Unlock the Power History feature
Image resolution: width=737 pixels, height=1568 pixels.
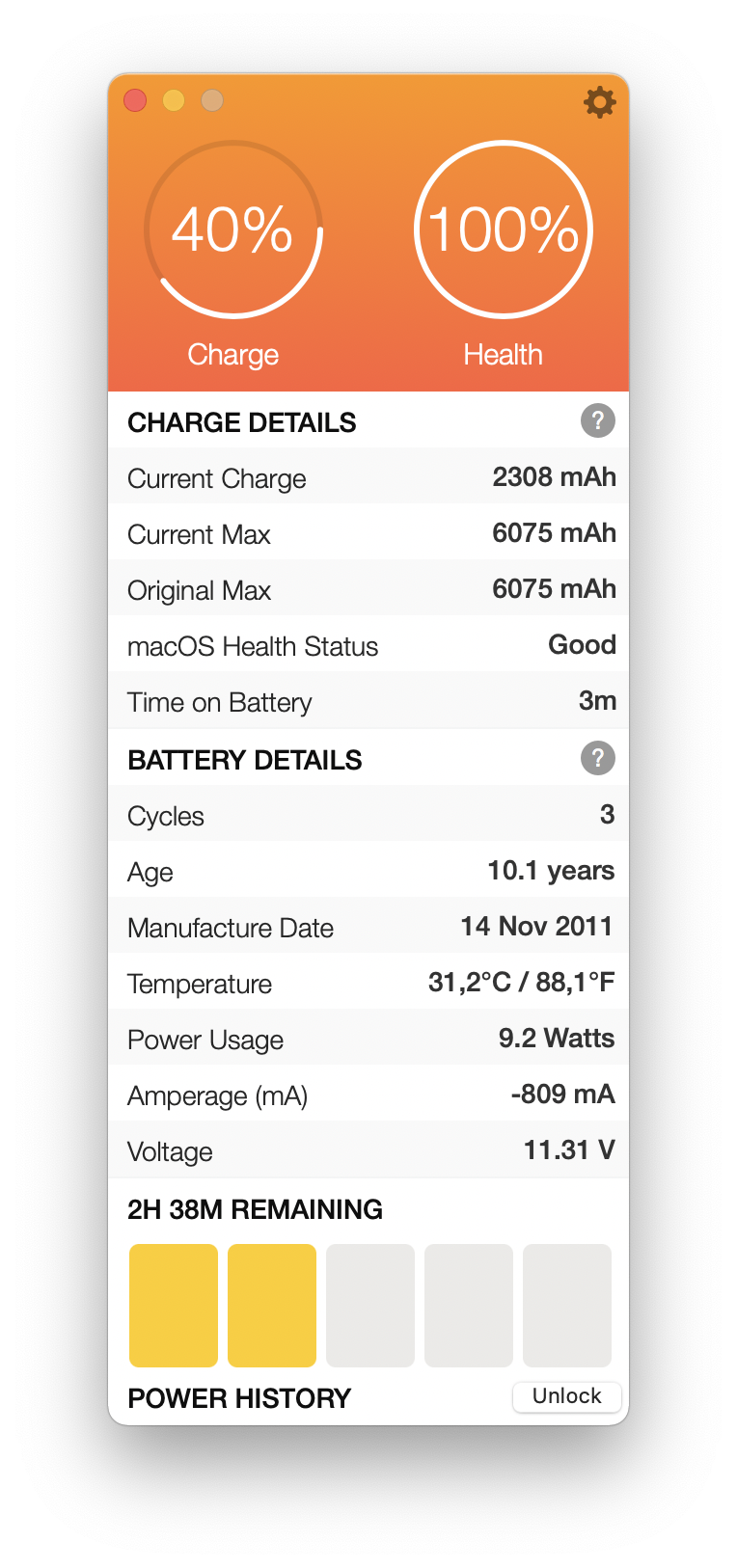tap(566, 1395)
